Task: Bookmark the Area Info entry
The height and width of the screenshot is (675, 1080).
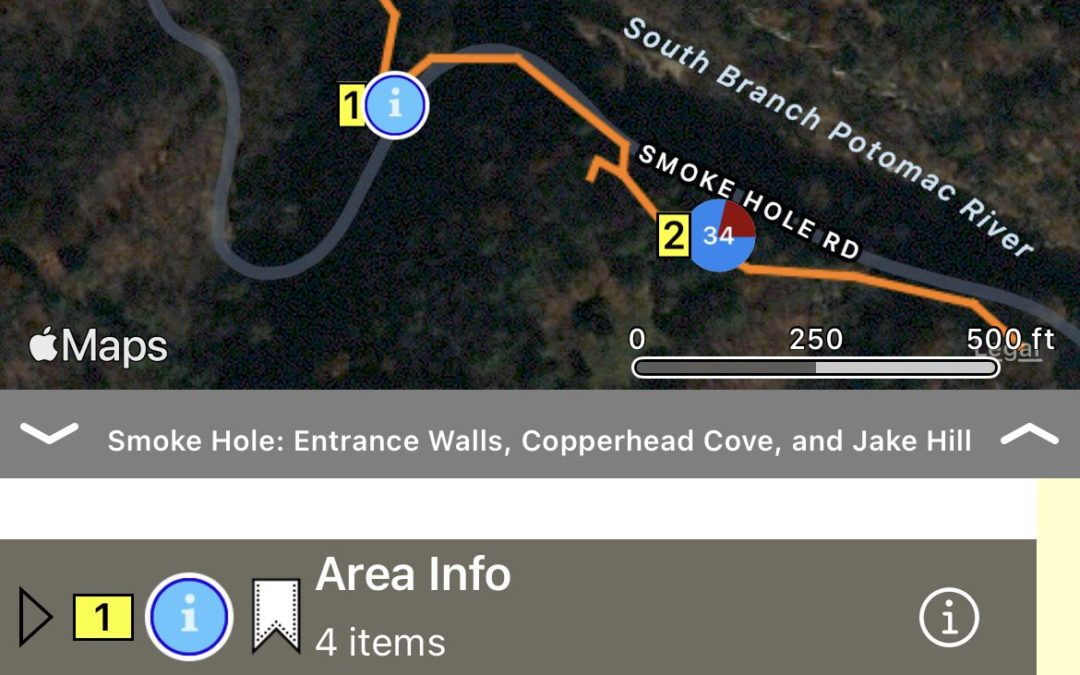Action: coord(276,616)
